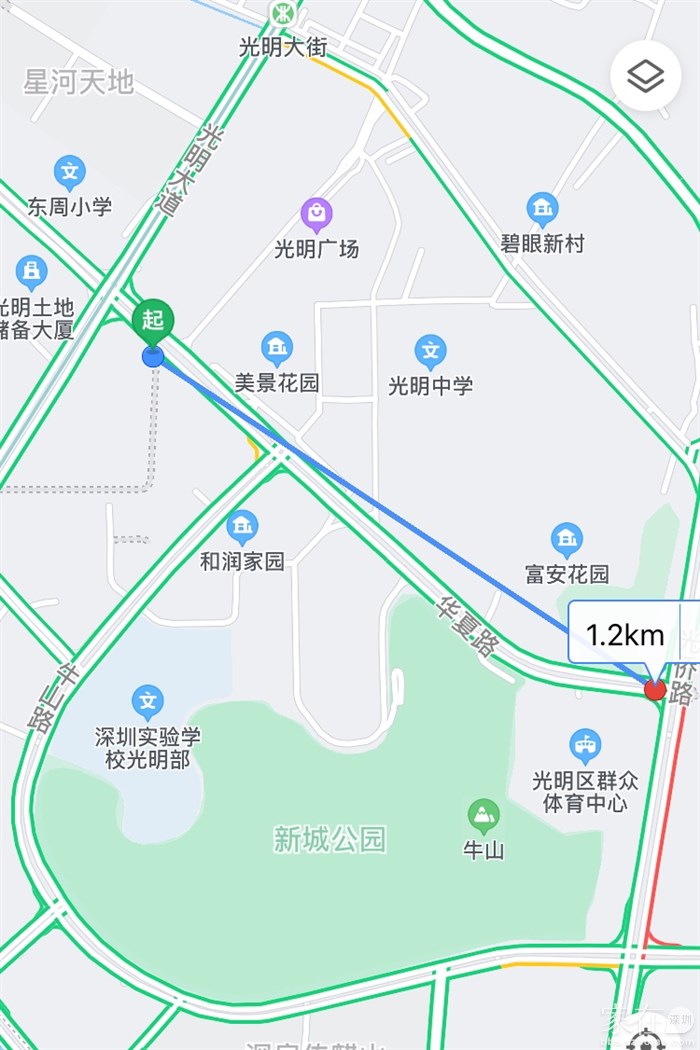Viewport: 700px width, 1050px height.
Task: Open 东周小学 school marker
Action: point(69,173)
